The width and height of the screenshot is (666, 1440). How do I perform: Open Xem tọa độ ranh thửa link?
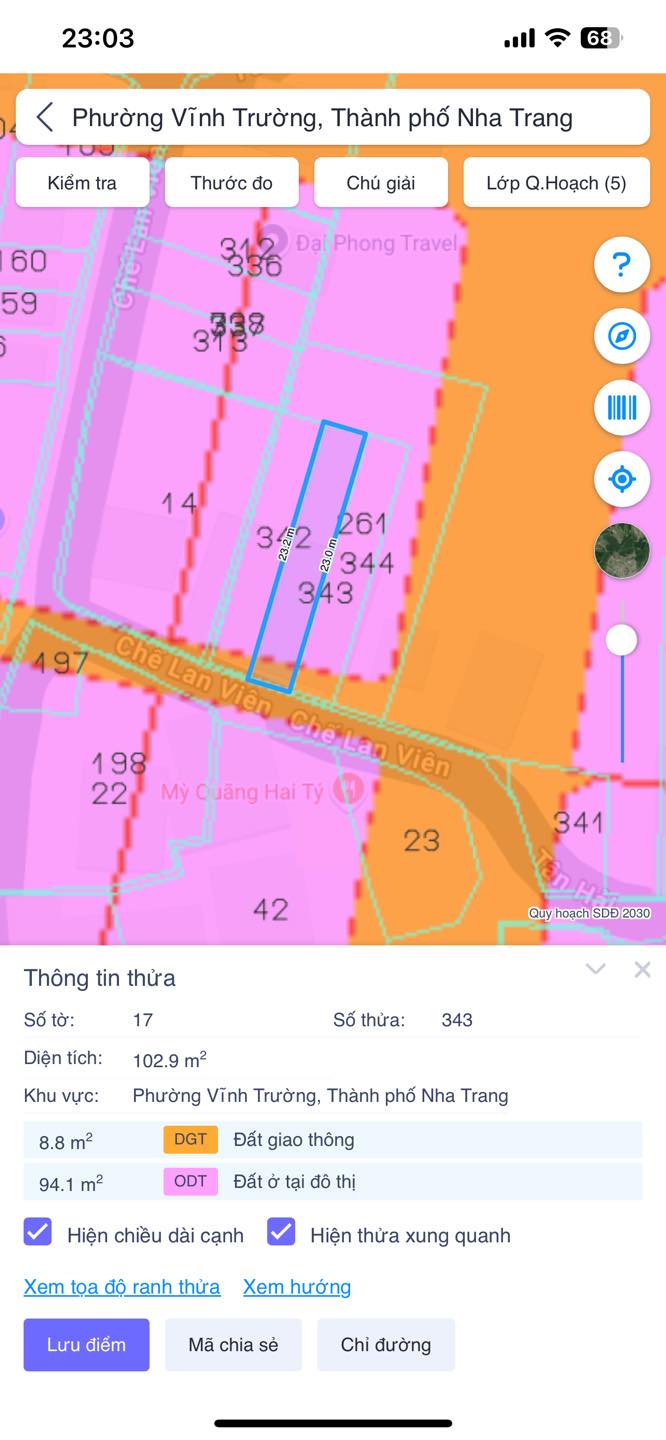click(122, 1287)
